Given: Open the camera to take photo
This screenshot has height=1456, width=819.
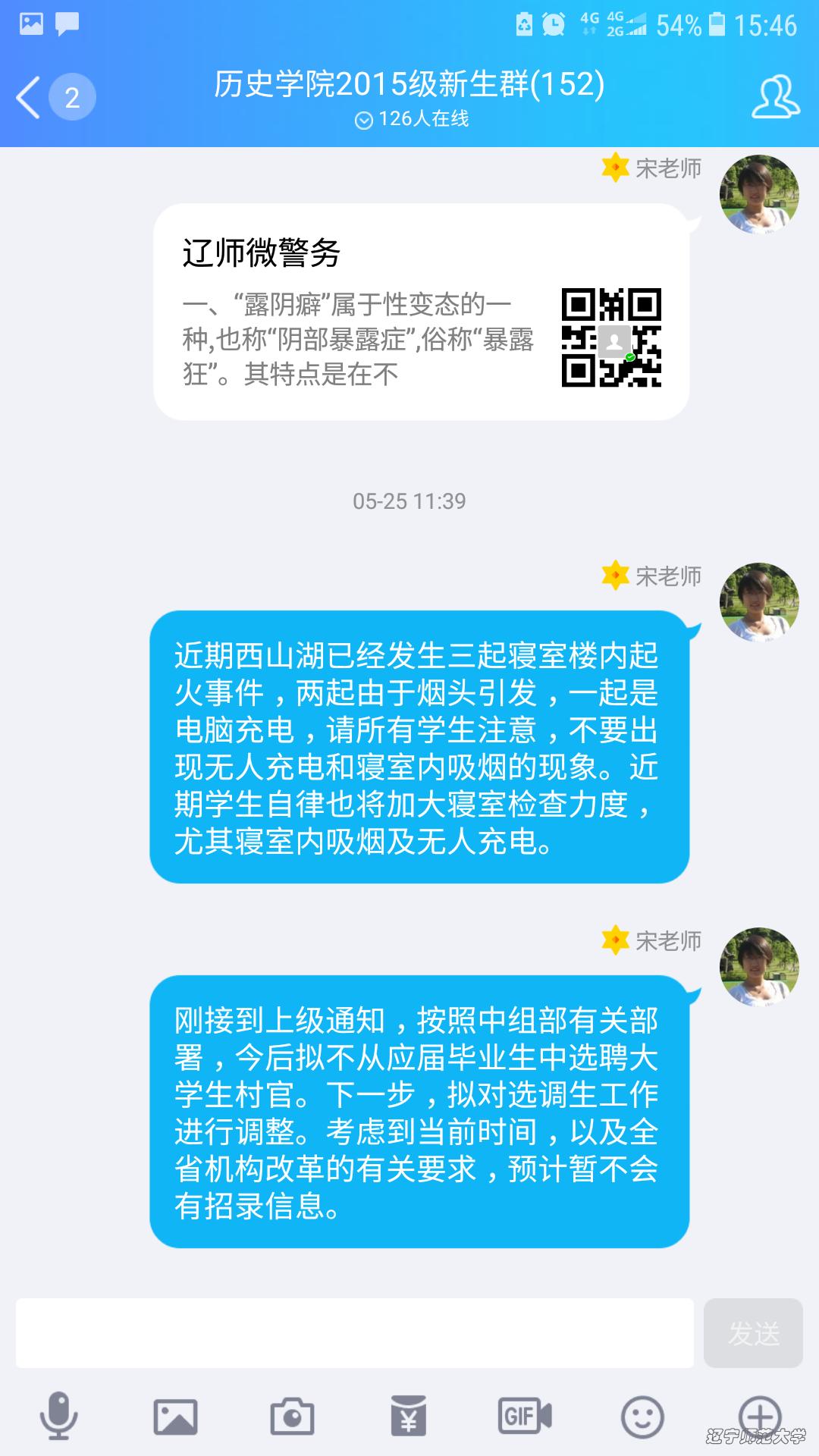Looking at the screenshot, I should coord(292,1416).
